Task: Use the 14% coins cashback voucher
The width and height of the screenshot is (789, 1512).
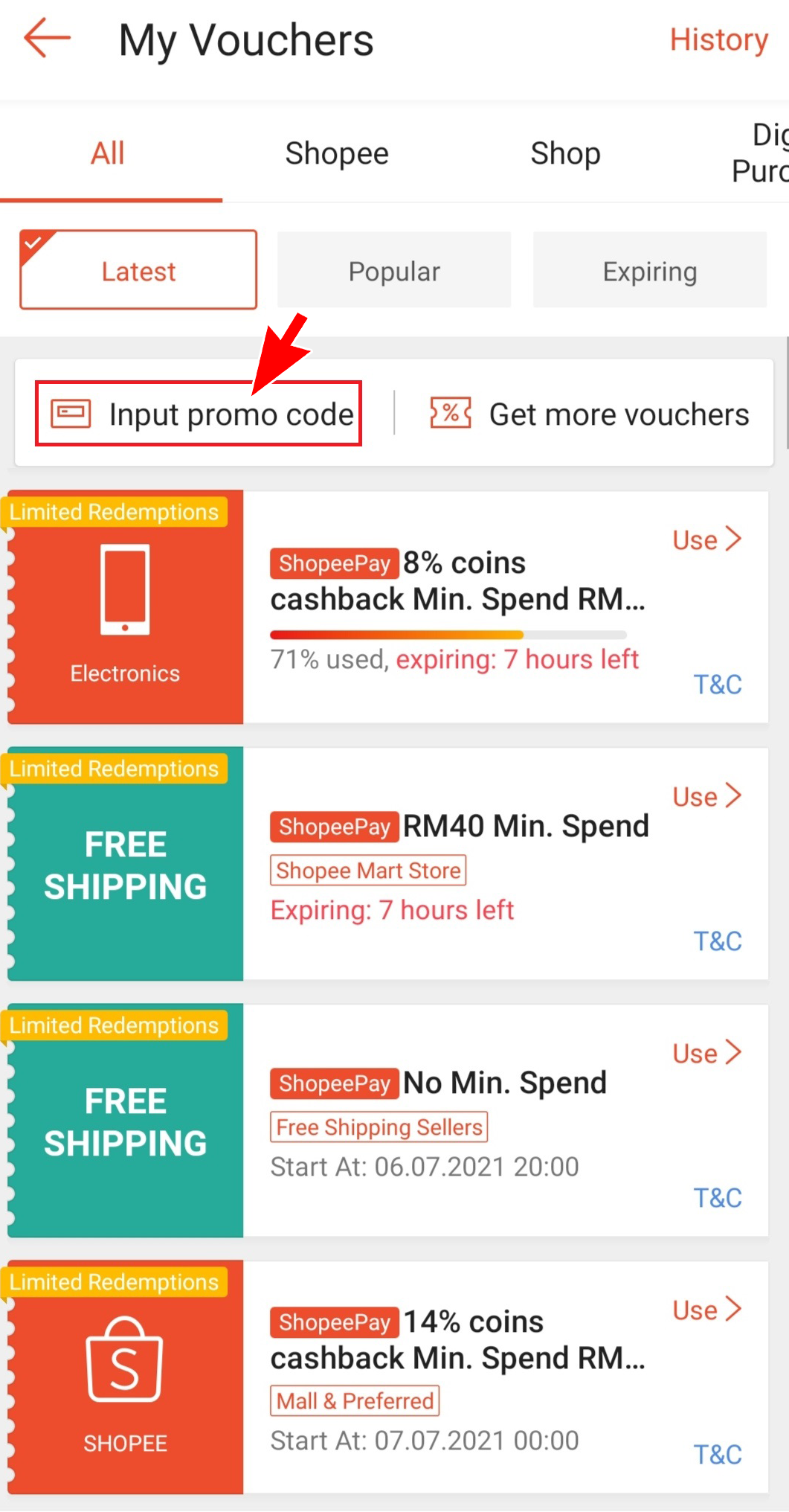Action: coord(706,1310)
